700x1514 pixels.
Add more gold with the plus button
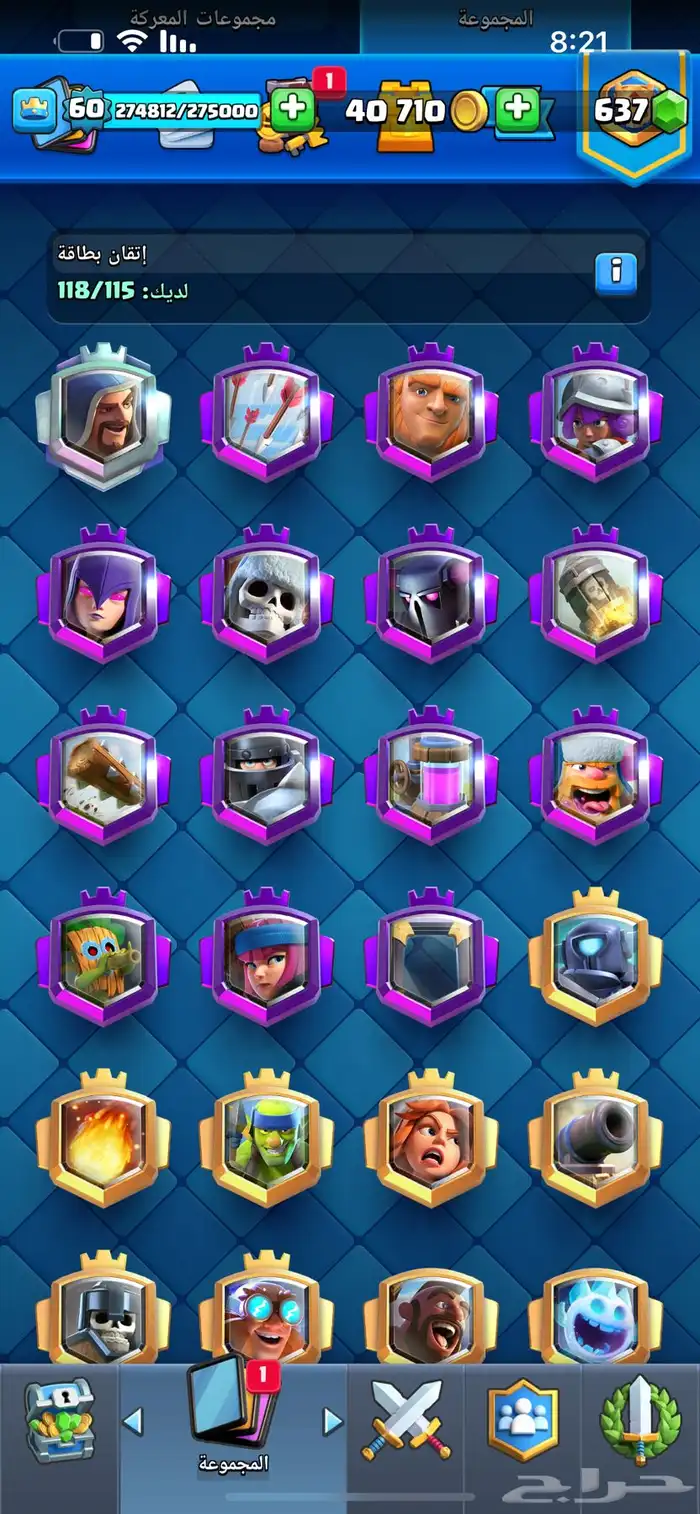517,108
